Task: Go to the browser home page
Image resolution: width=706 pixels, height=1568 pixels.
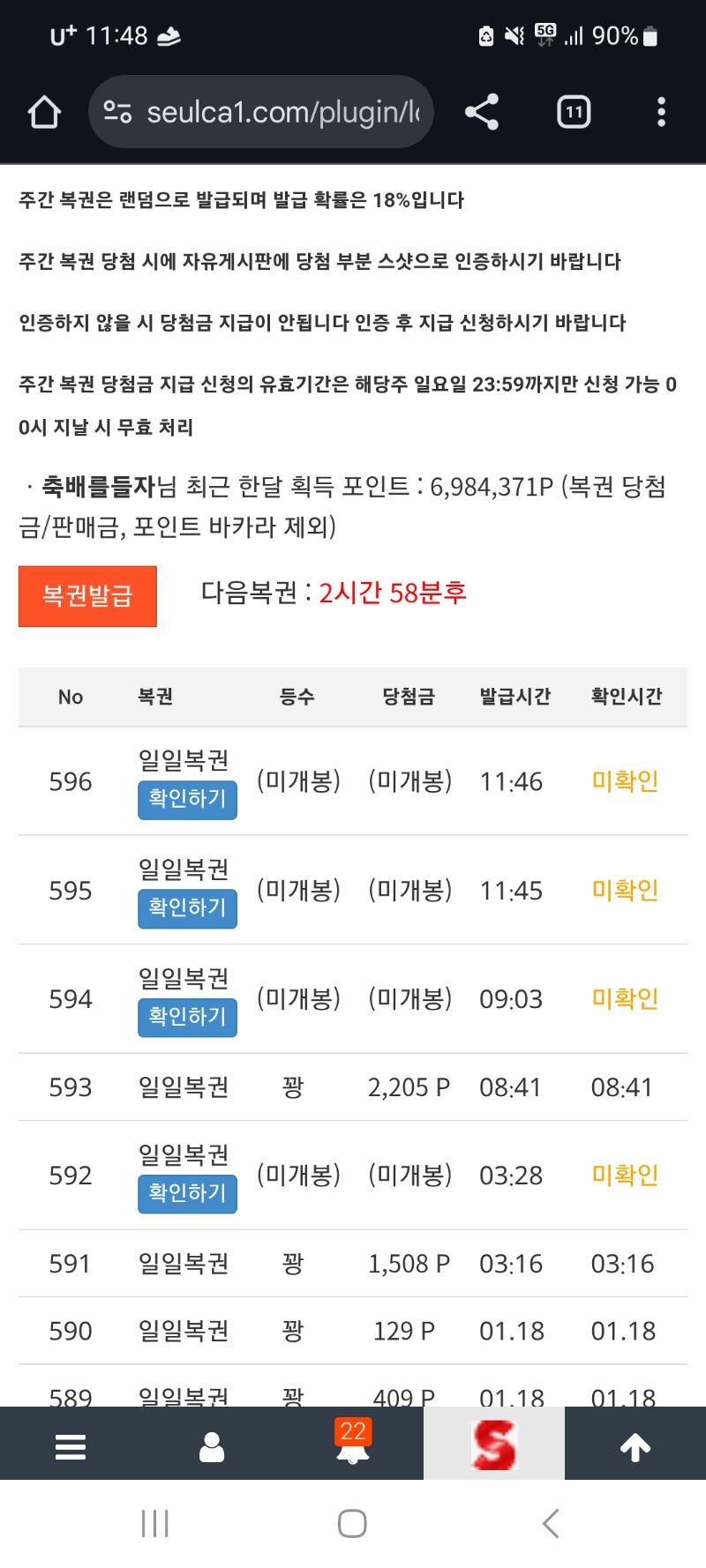Action: point(44,112)
